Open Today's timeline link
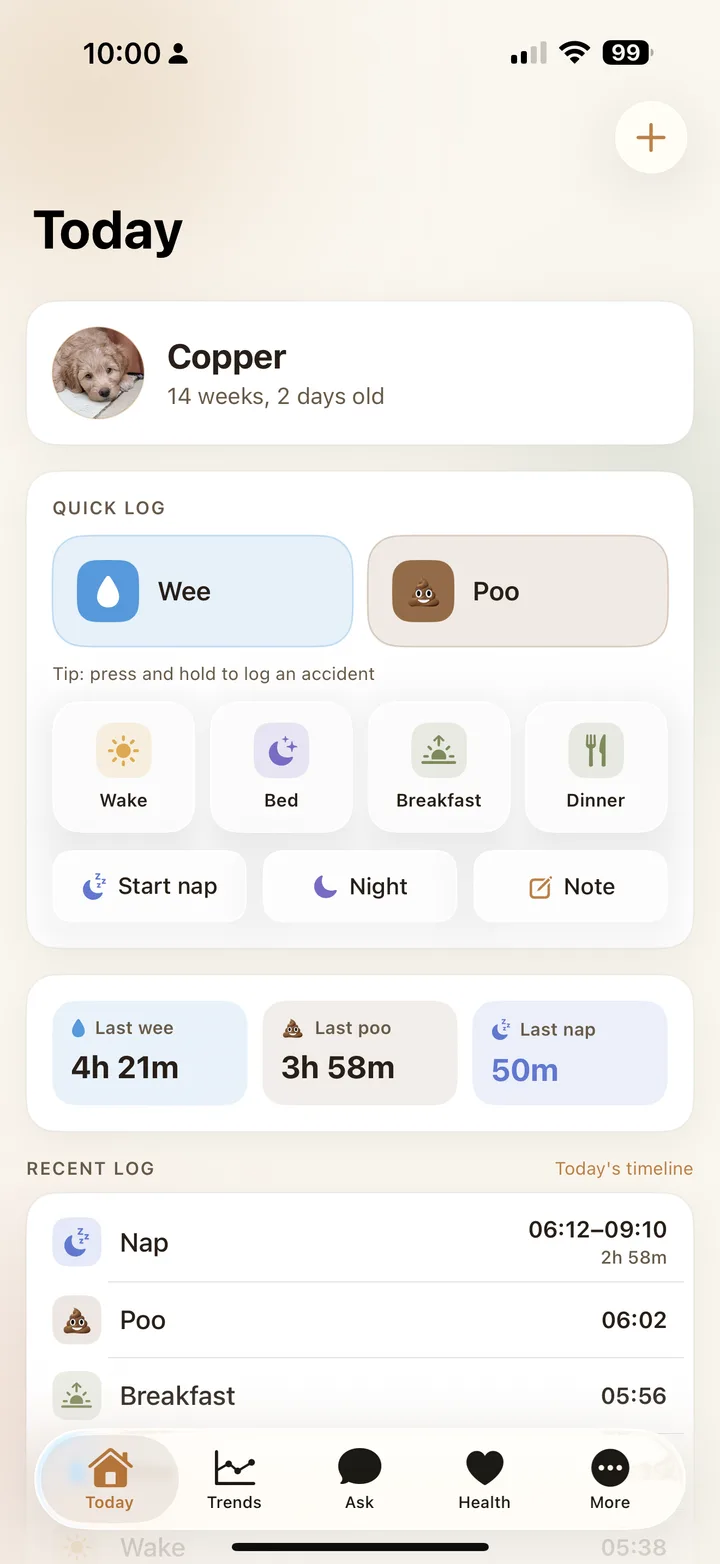Image resolution: width=720 pixels, height=1564 pixels. (x=624, y=1168)
